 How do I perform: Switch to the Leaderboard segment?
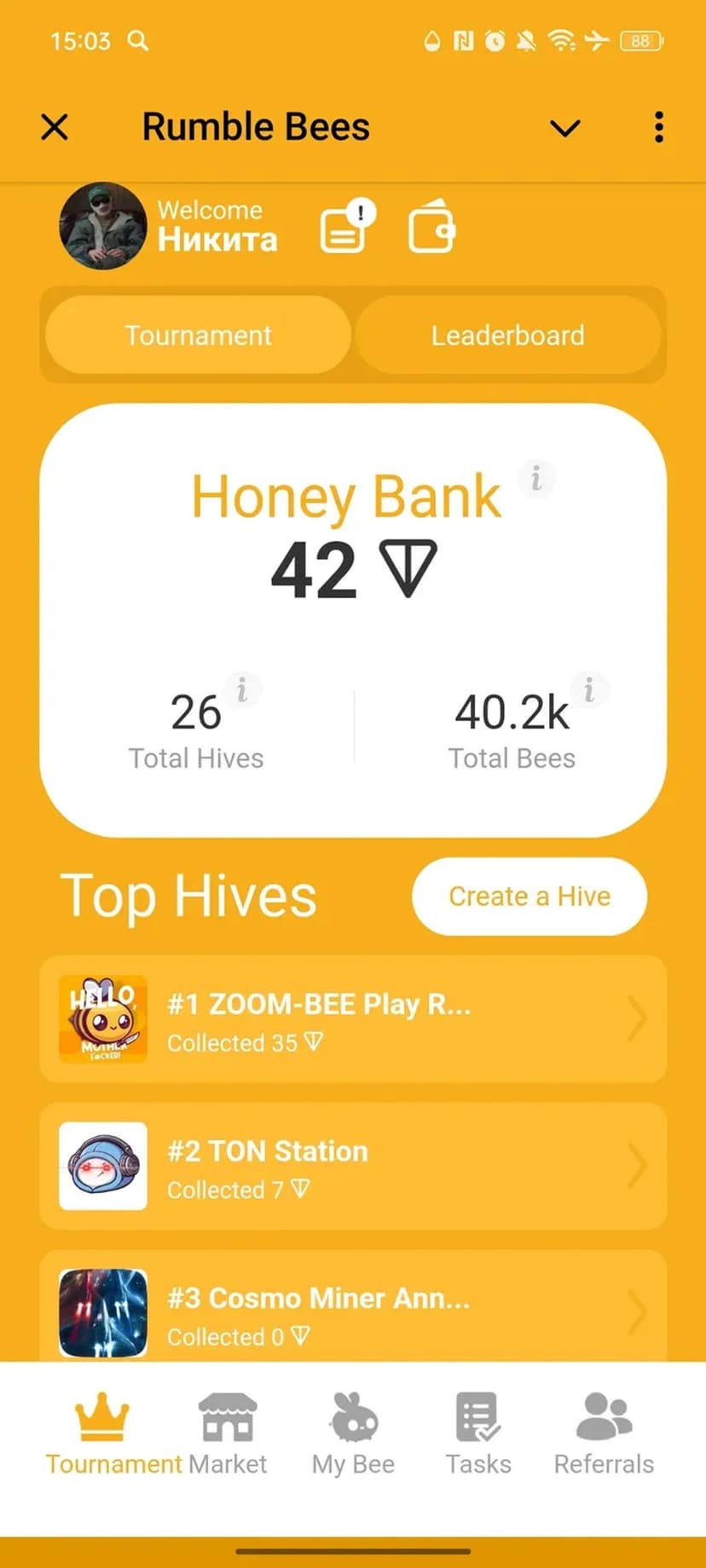(x=507, y=335)
